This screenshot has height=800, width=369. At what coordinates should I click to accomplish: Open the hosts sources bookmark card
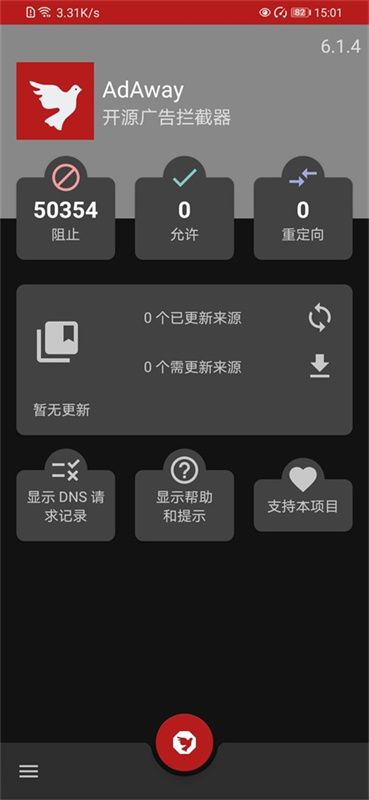coord(184,360)
